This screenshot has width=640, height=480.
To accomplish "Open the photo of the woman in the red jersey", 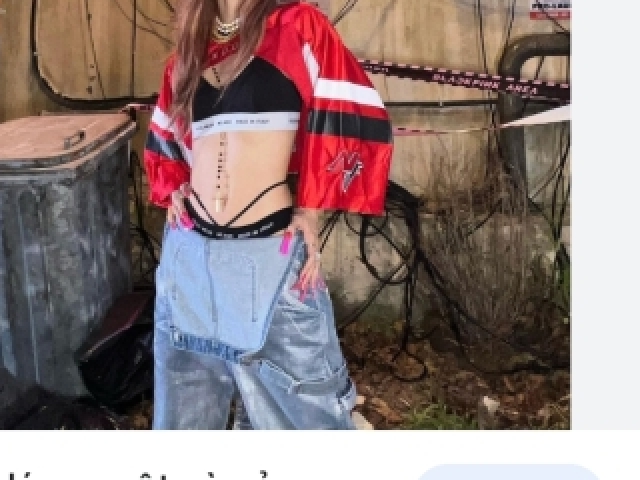I will pos(285,214).
